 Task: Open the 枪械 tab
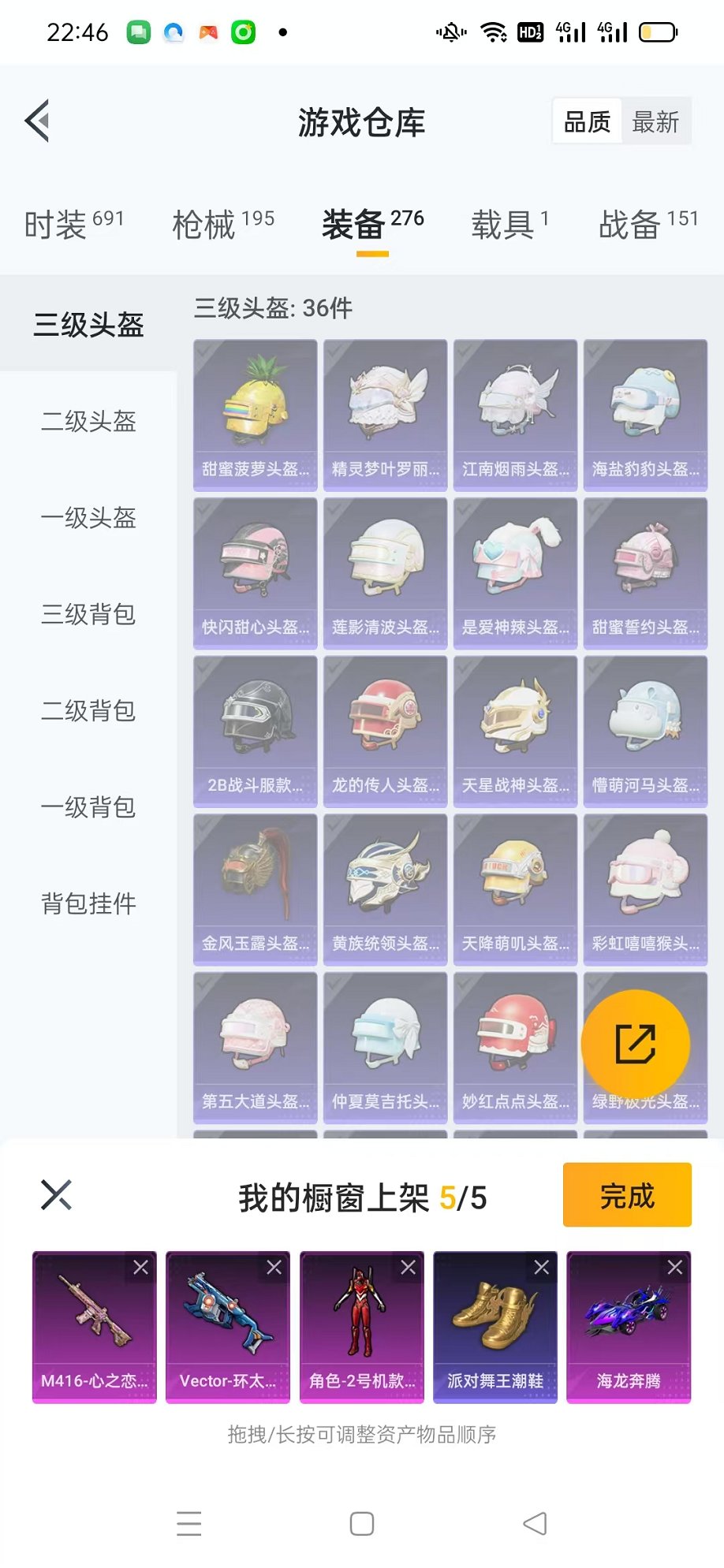223,225
